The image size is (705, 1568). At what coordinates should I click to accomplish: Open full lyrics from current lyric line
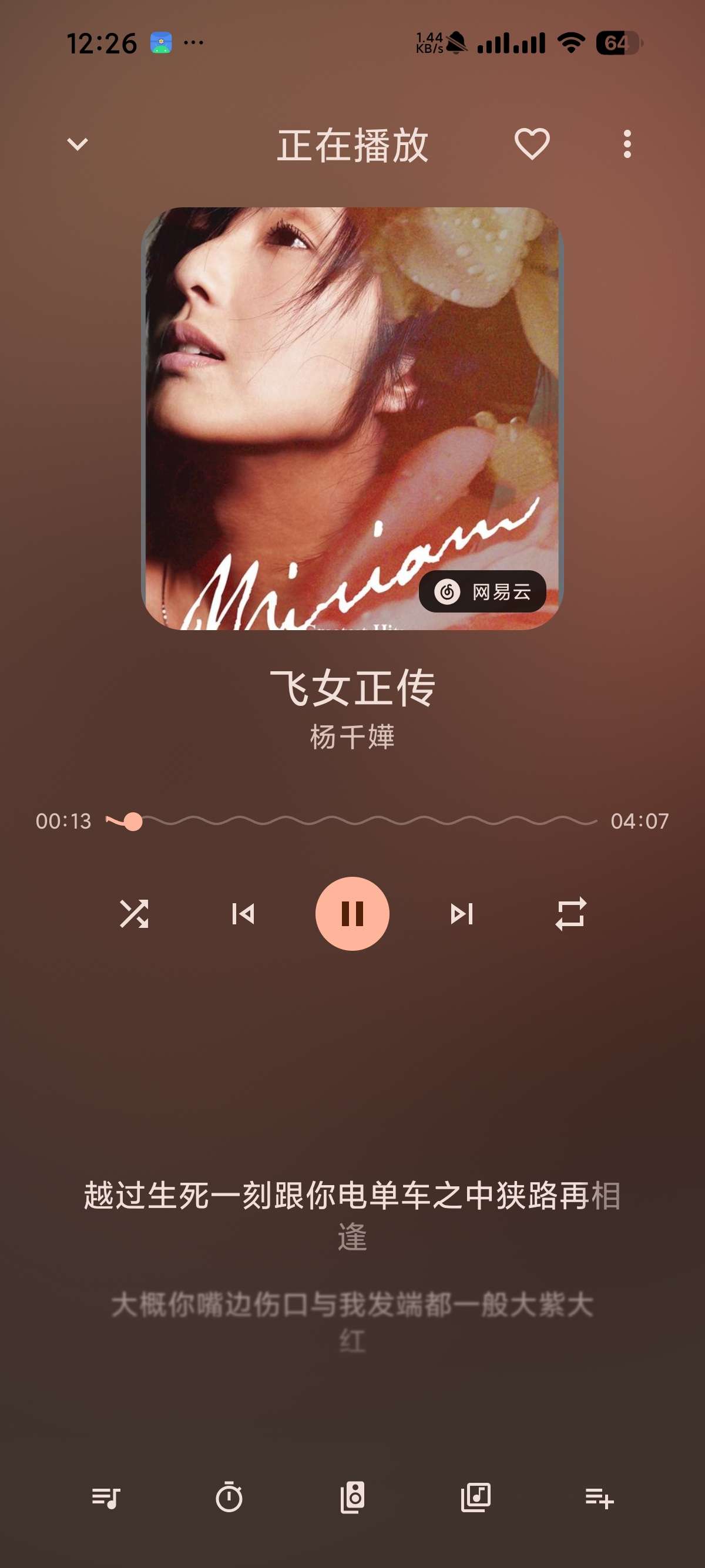[x=352, y=1216]
